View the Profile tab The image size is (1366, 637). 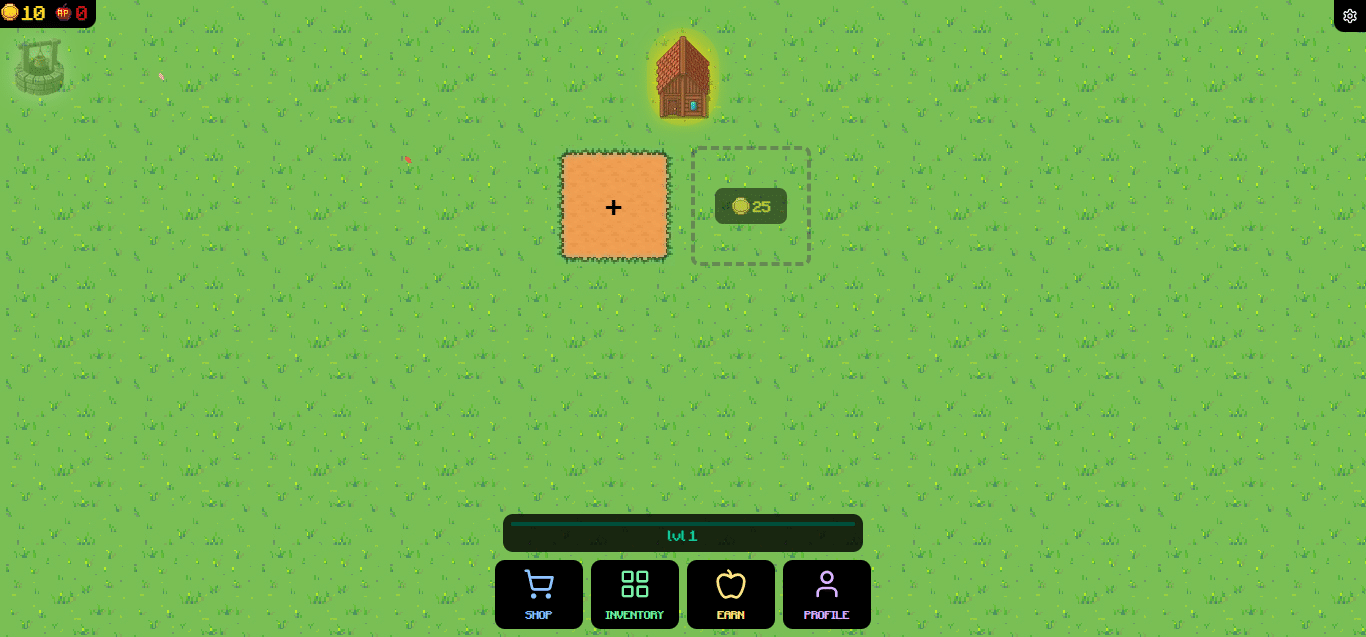(826, 594)
